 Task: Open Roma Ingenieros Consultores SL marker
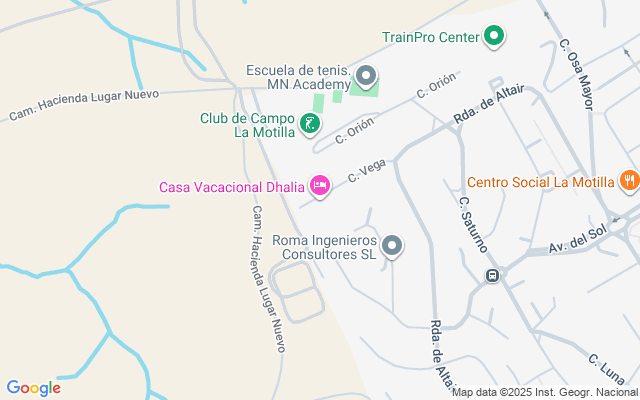[x=392, y=246]
